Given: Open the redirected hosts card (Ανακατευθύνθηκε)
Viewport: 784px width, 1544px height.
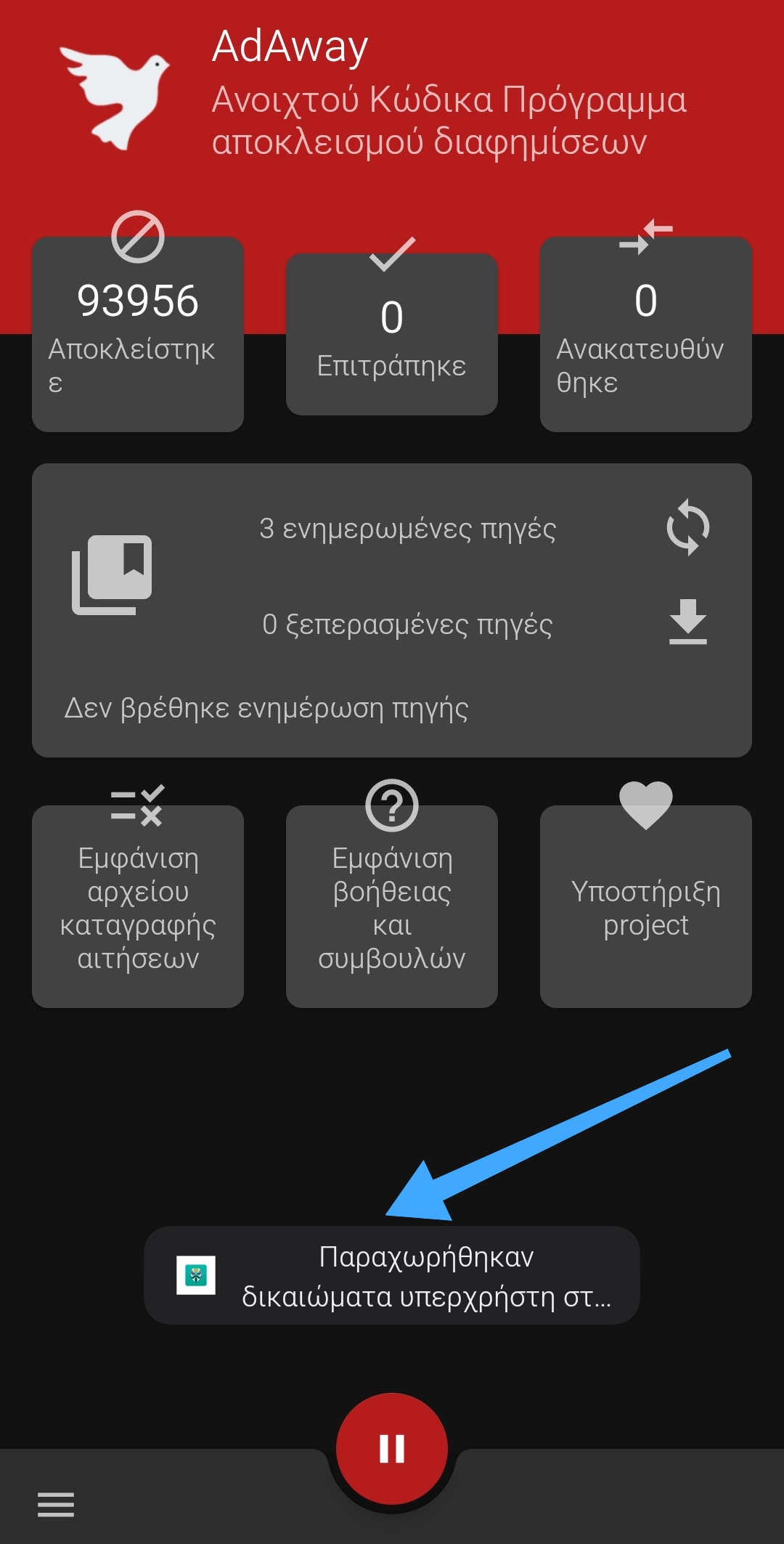Looking at the screenshot, I should coord(645,334).
